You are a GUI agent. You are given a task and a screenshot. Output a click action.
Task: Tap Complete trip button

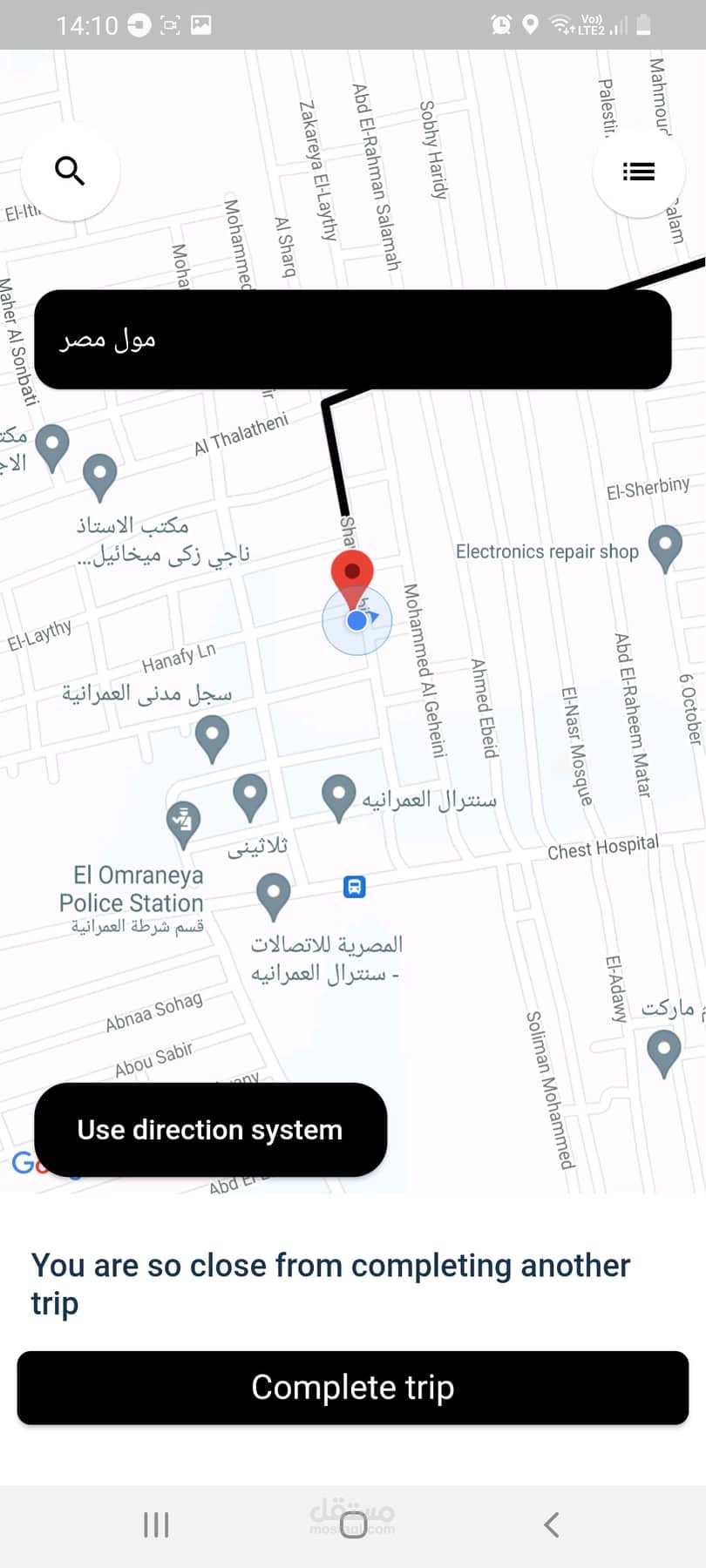click(352, 1388)
